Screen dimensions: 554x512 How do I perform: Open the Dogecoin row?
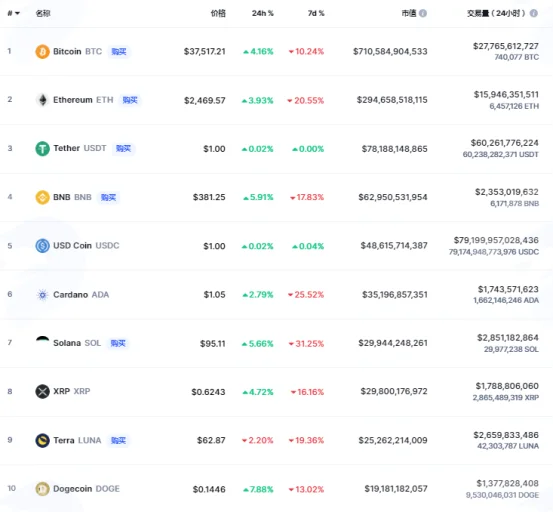point(276,489)
